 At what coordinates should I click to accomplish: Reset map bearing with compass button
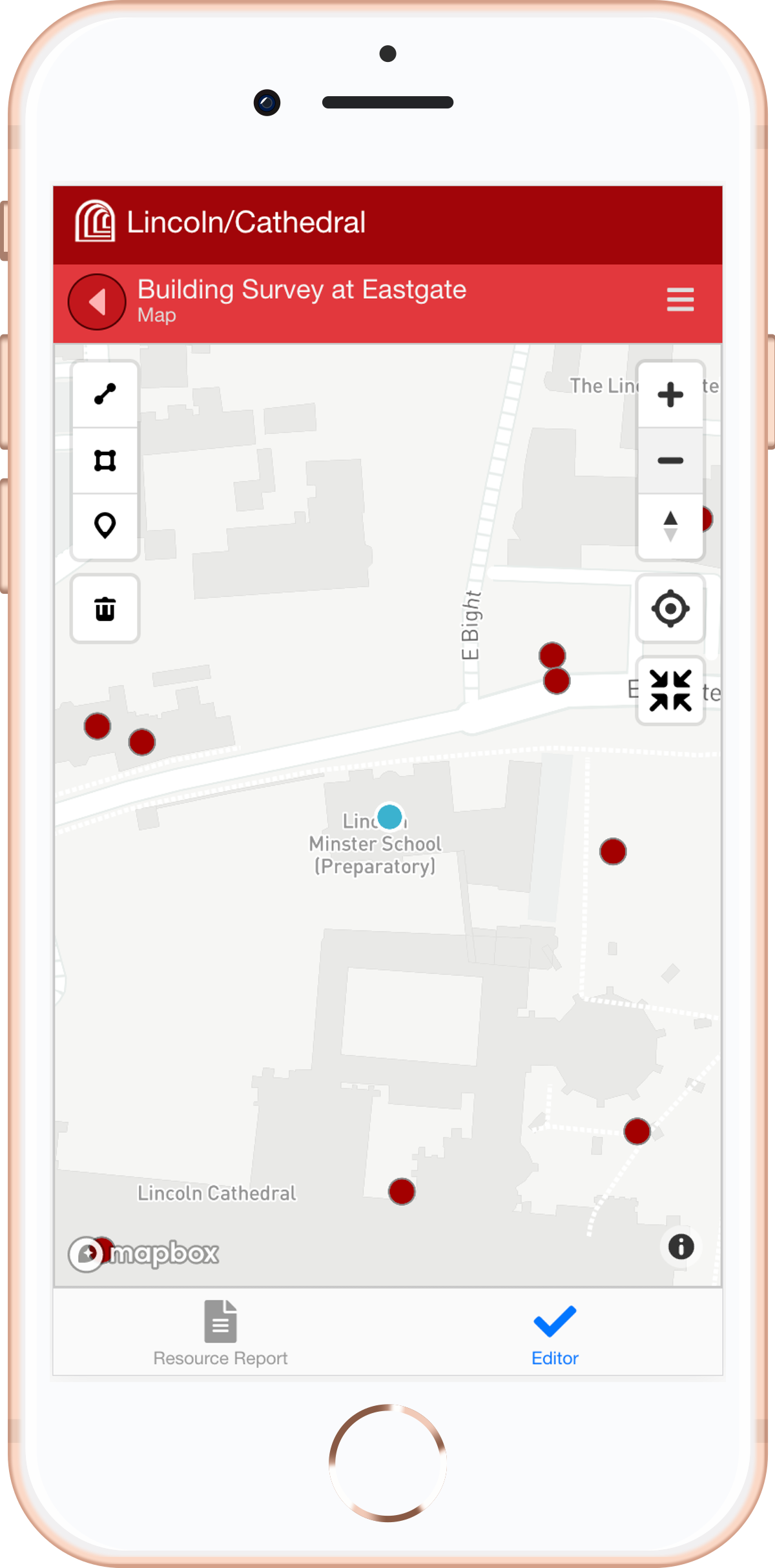click(x=670, y=526)
